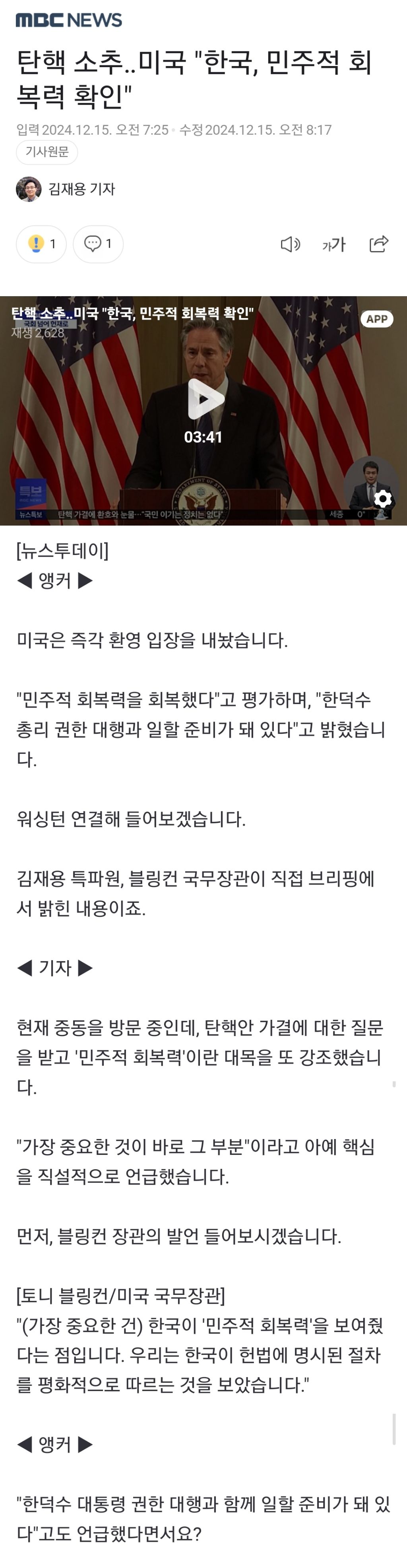This screenshot has width=407, height=1568.
Task: Listen to article with speaker icon
Action: pyautogui.click(x=290, y=245)
